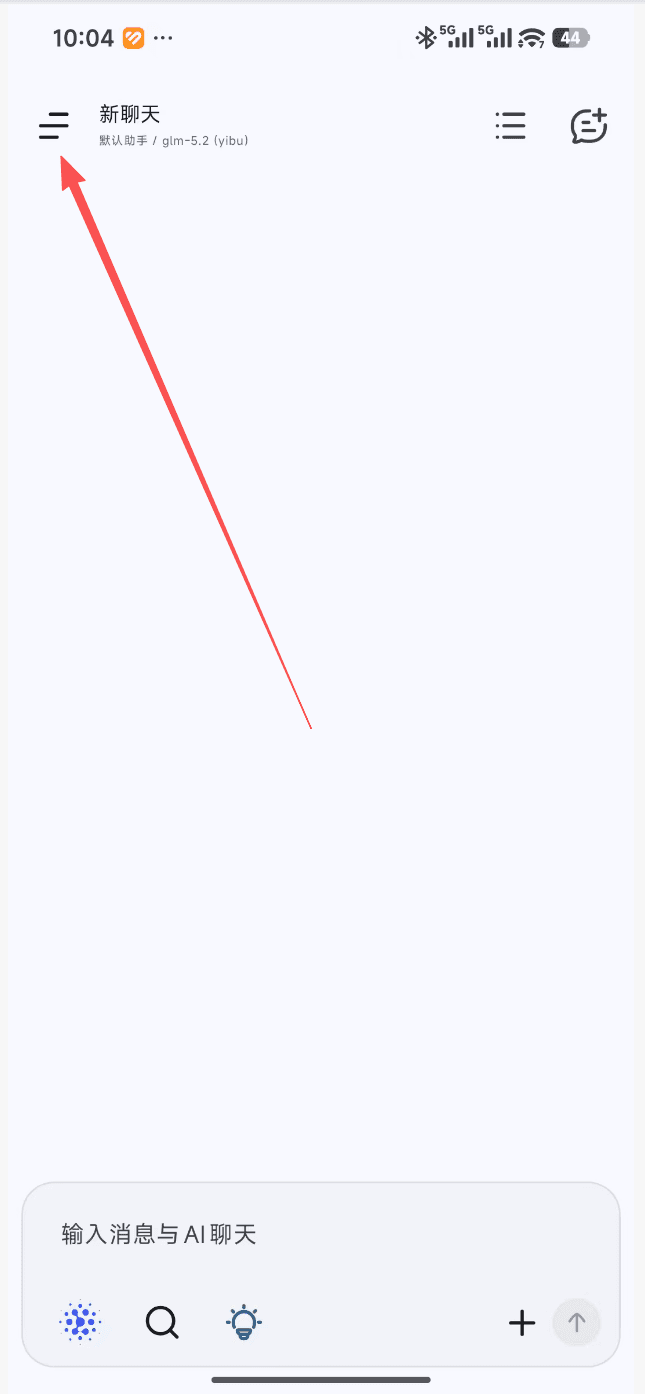Screen dimensions: 645x1394
Task: Tap the assistant and model subtitle
Action: (174, 141)
